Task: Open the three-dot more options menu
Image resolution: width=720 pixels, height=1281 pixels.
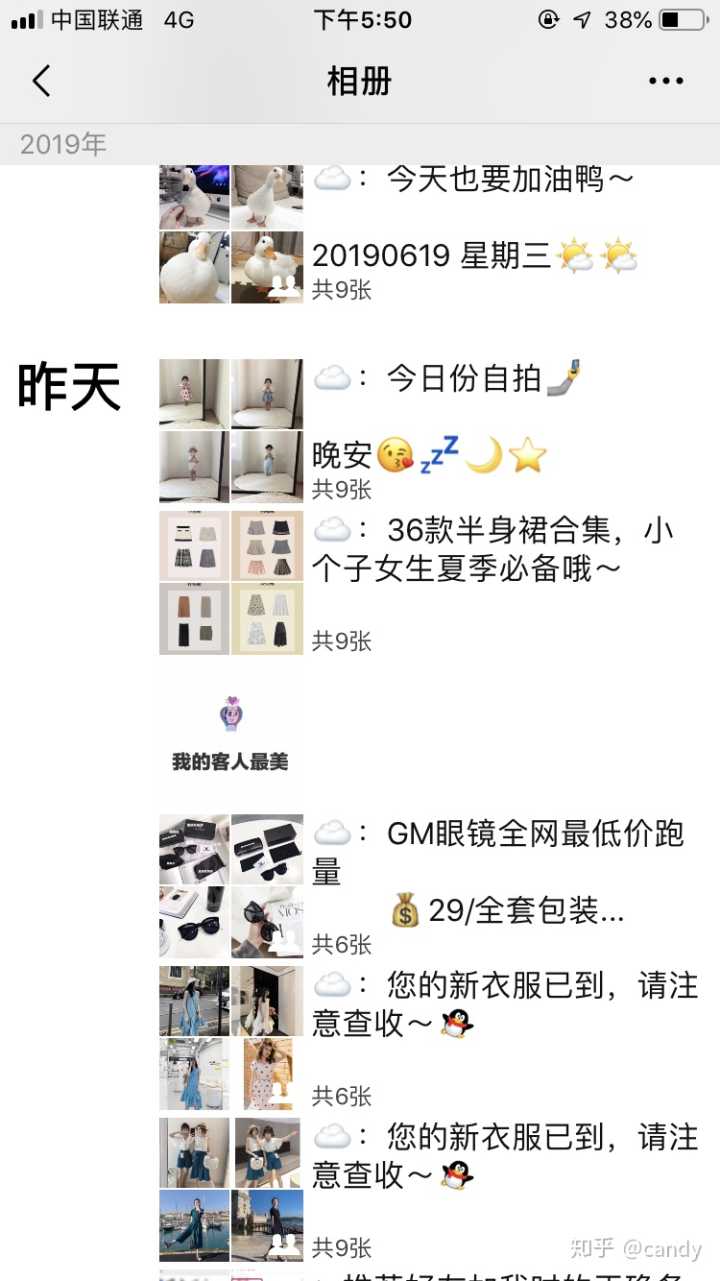Action: pos(665,81)
